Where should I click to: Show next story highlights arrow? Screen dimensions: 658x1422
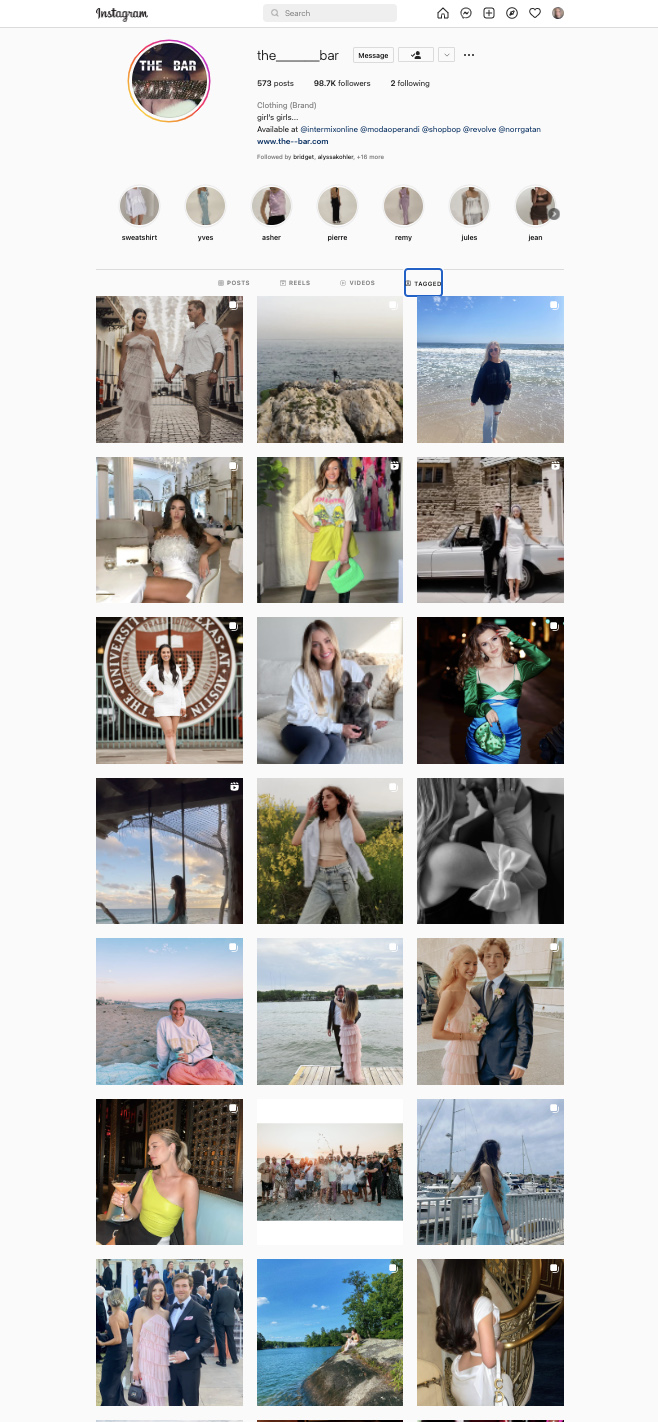(x=554, y=213)
